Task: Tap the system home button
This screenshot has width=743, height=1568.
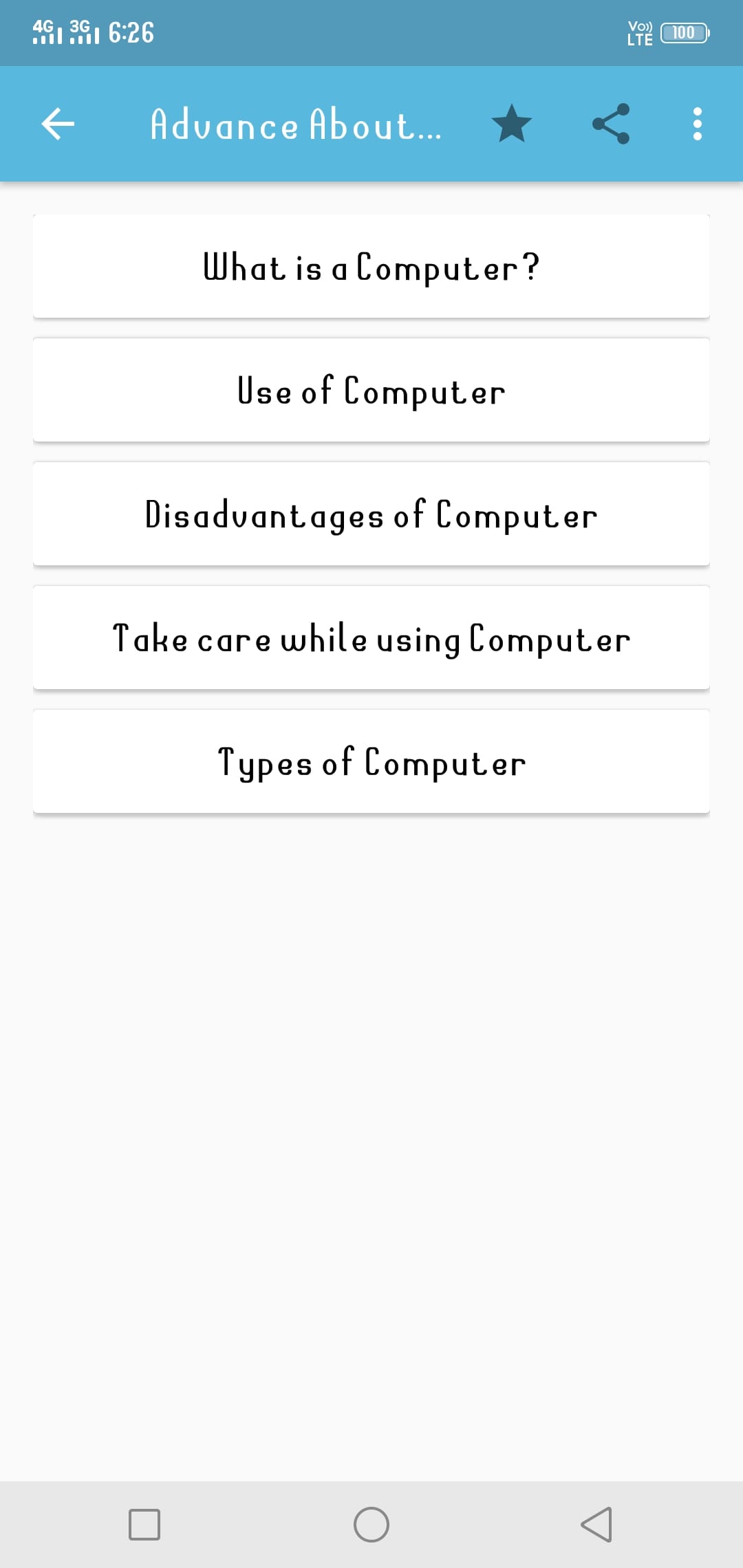Action: pyautogui.click(x=371, y=1525)
